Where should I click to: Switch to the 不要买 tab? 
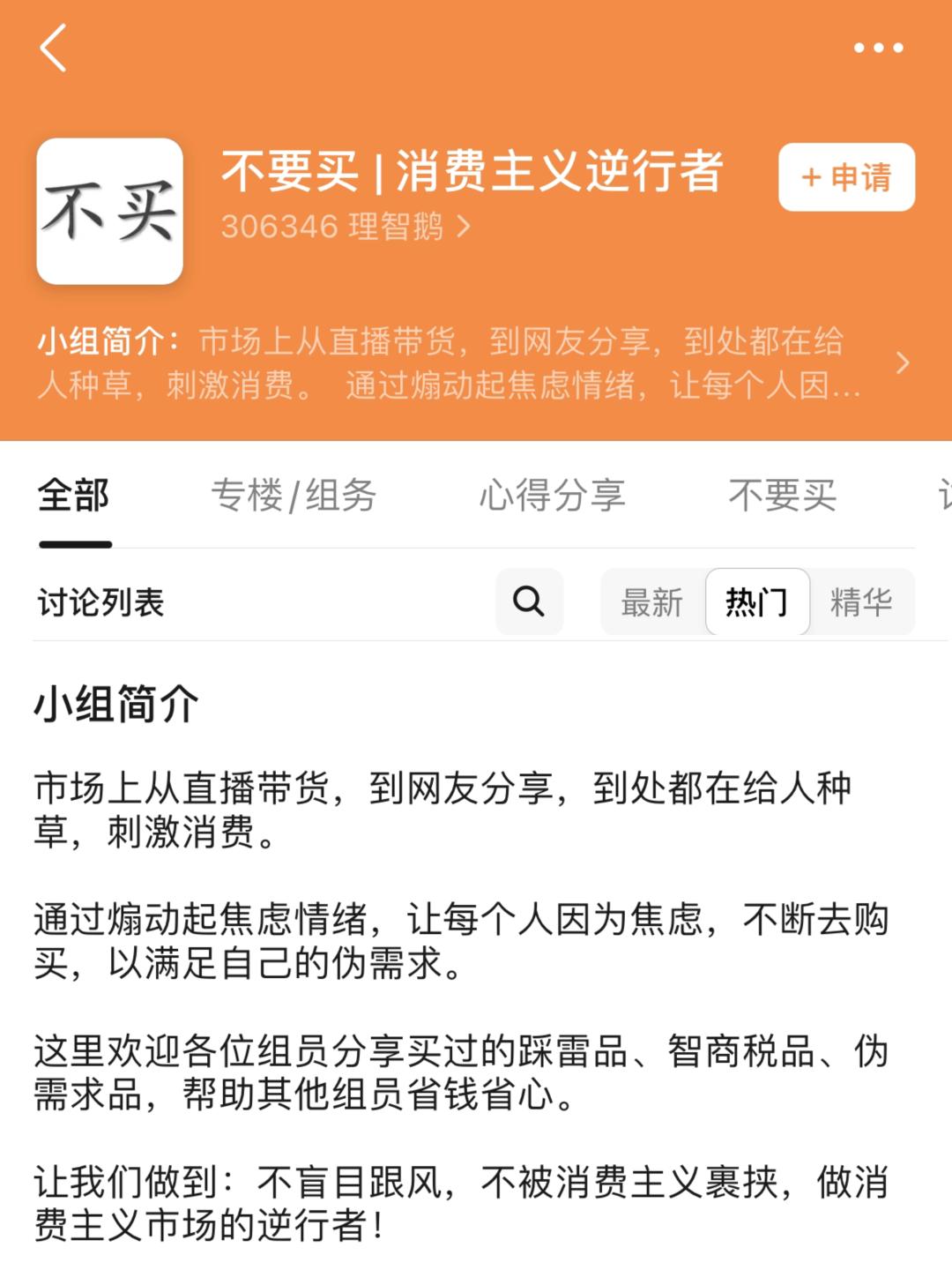[x=782, y=496]
